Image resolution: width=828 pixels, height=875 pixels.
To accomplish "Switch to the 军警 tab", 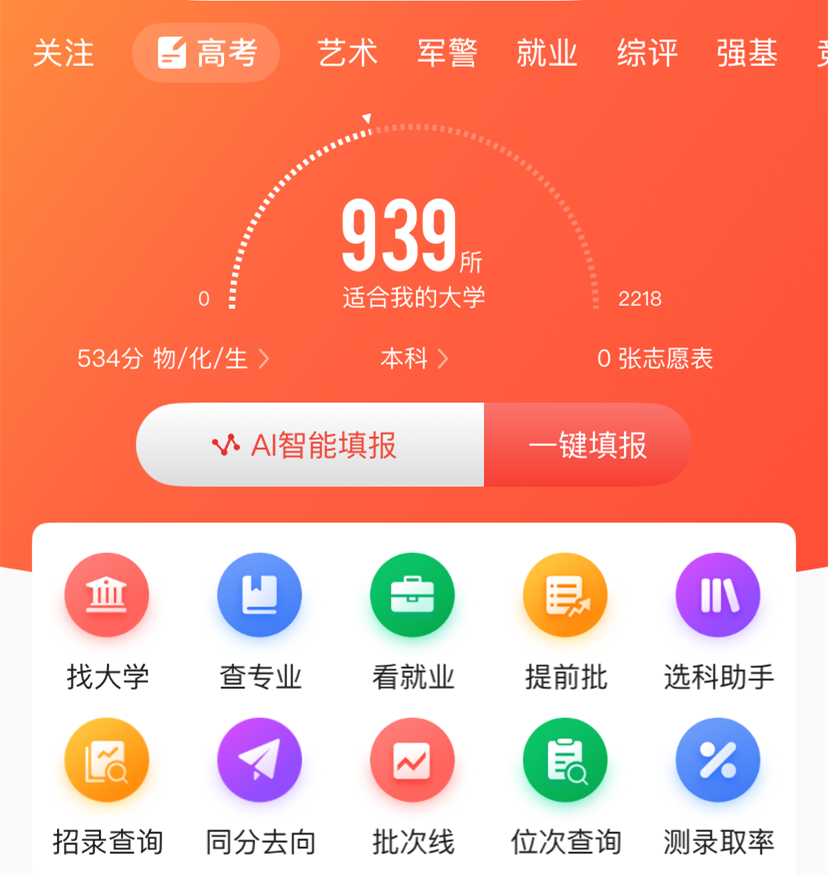I will (447, 53).
